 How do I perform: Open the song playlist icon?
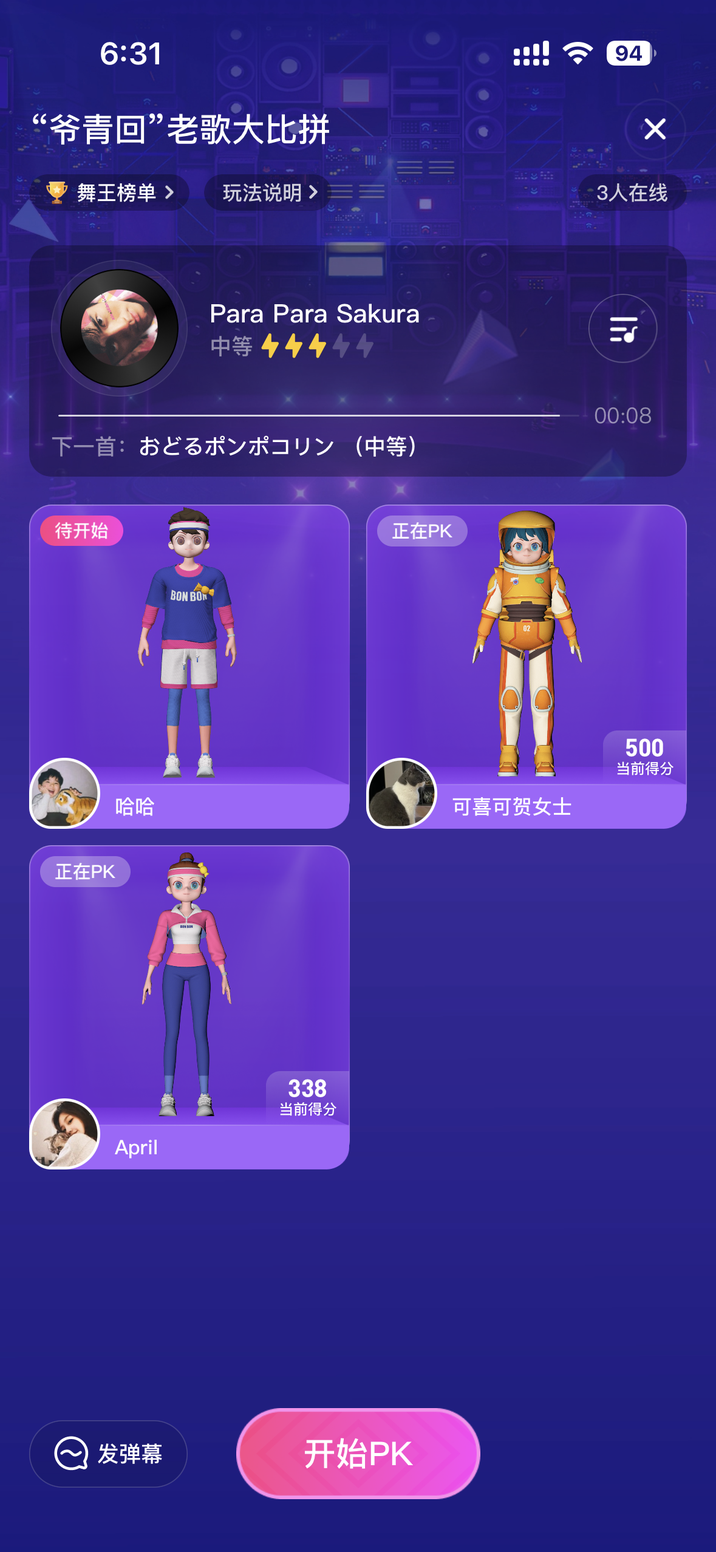[622, 329]
